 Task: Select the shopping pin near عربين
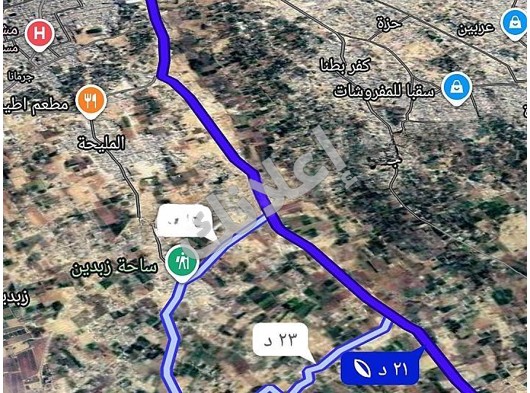(514, 24)
